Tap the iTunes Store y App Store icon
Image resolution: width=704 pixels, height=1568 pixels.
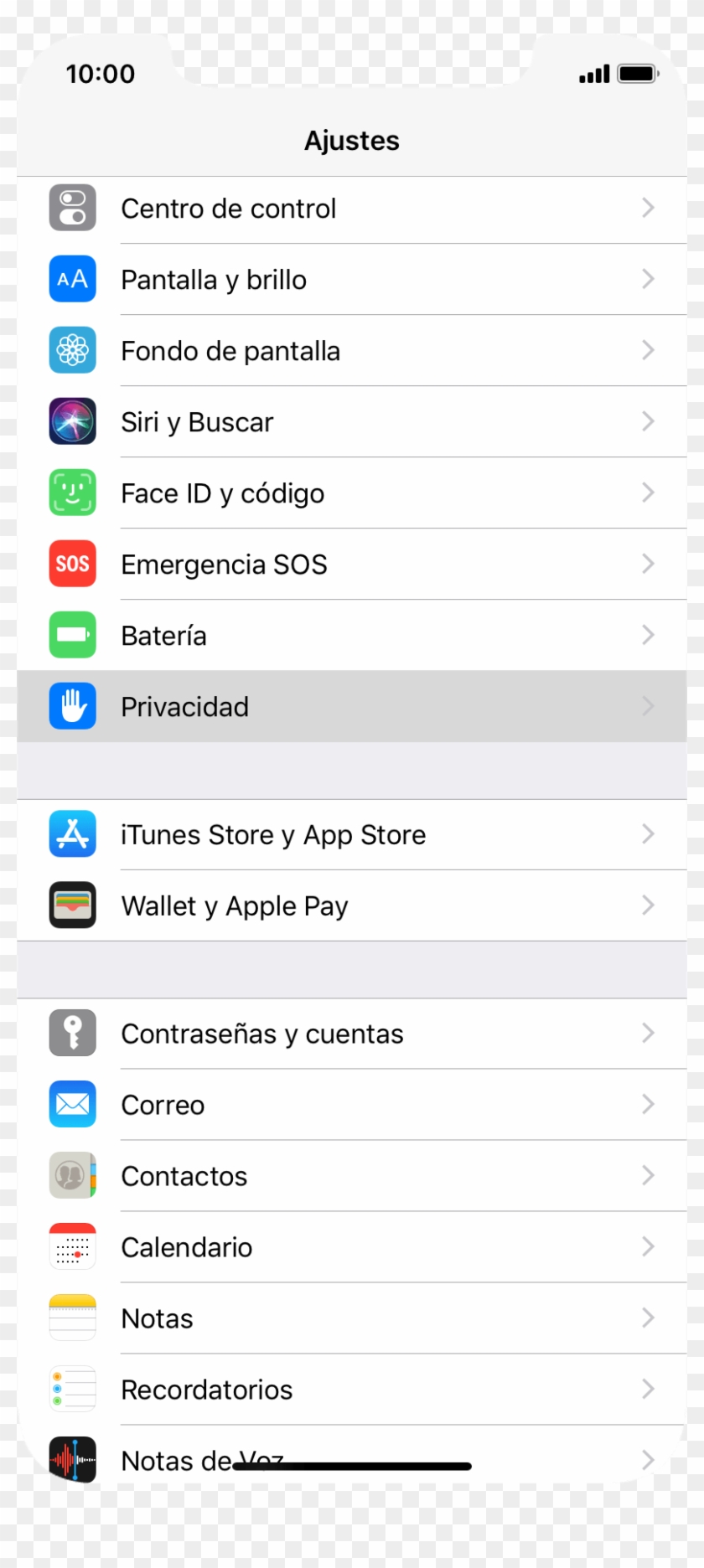click(x=72, y=834)
